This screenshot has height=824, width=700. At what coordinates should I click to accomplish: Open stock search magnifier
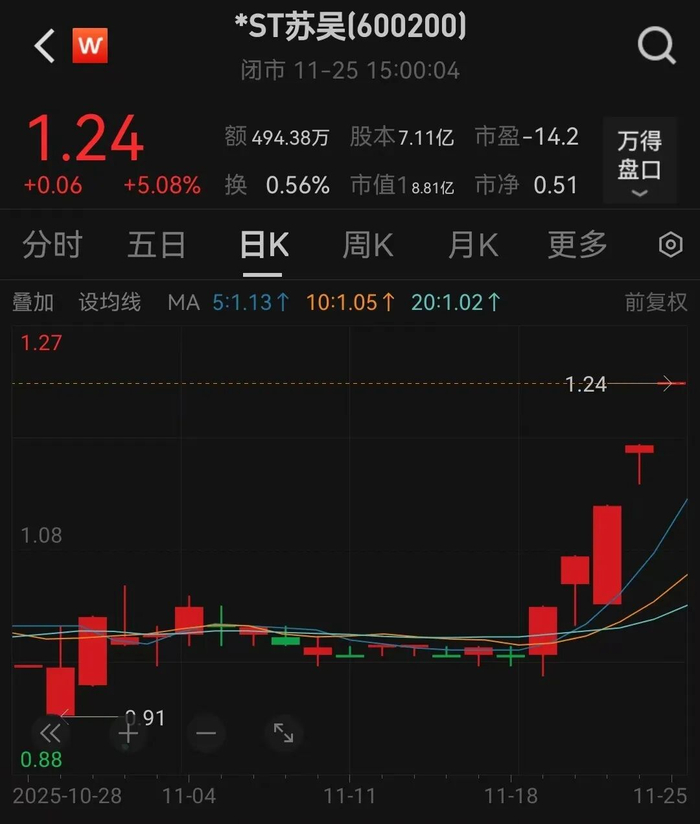[656, 45]
